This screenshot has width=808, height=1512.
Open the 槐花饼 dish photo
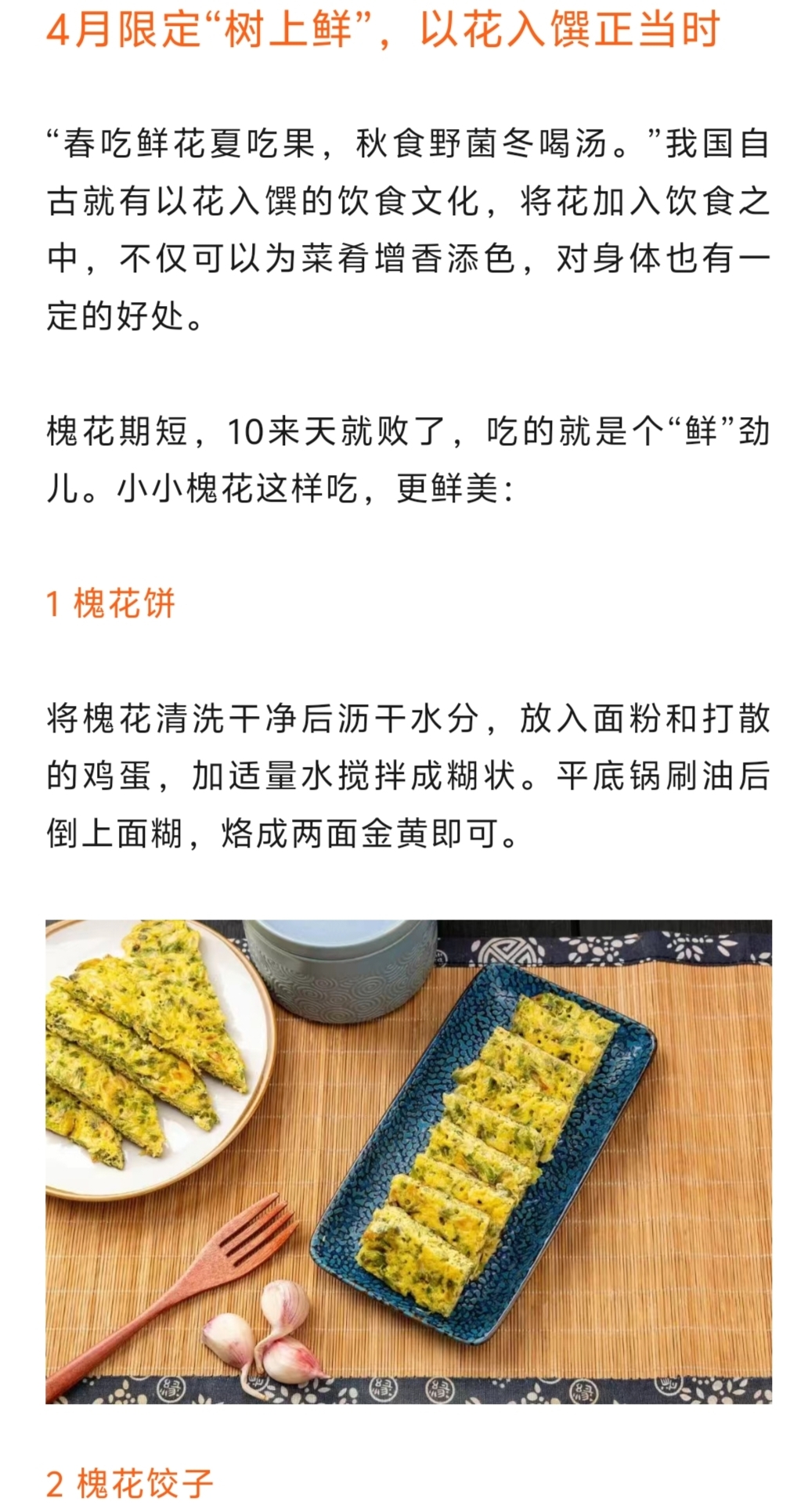[409, 1161]
